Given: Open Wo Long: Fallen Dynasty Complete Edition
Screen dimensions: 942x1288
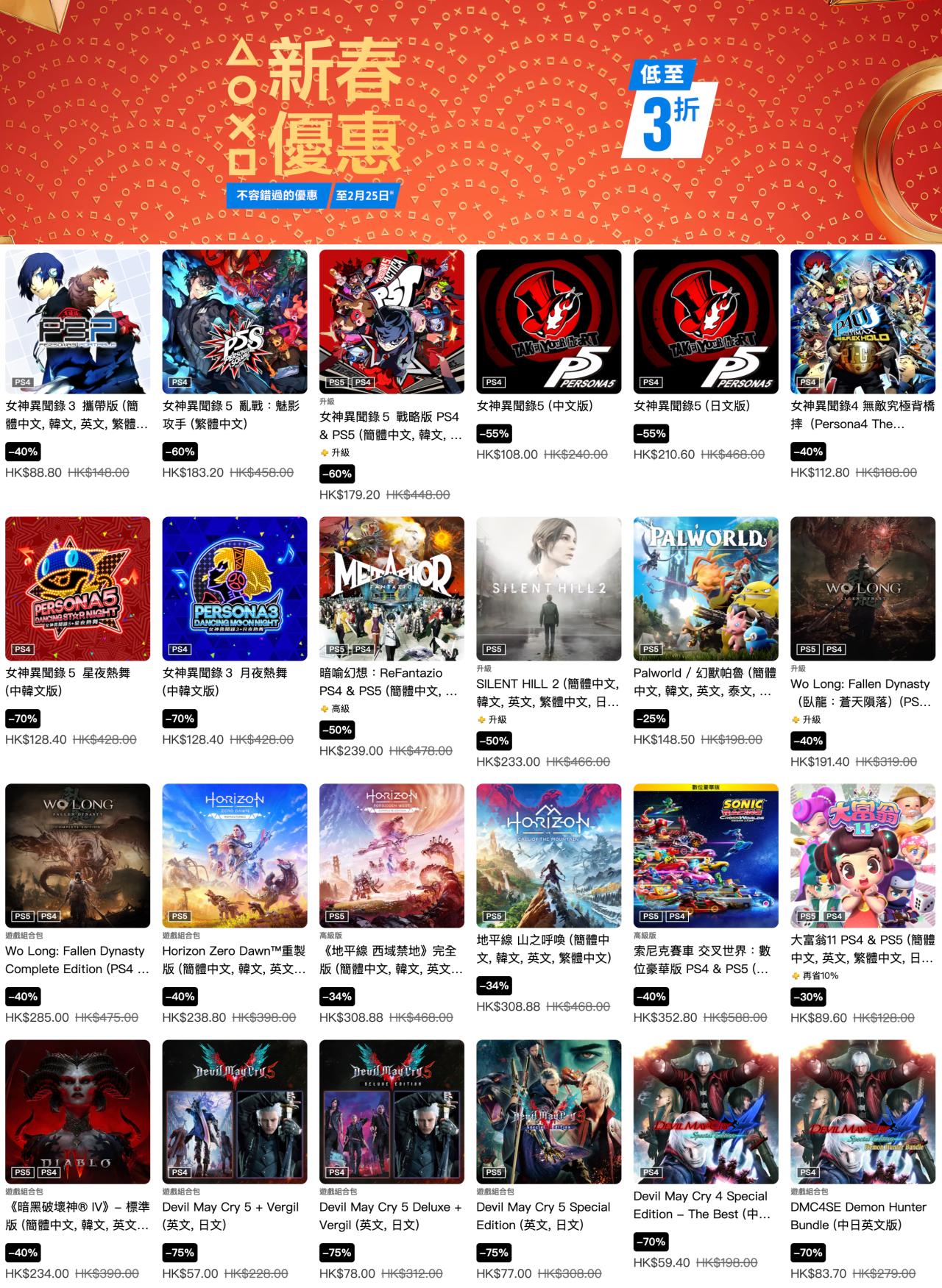Looking at the screenshot, I should click(77, 855).
